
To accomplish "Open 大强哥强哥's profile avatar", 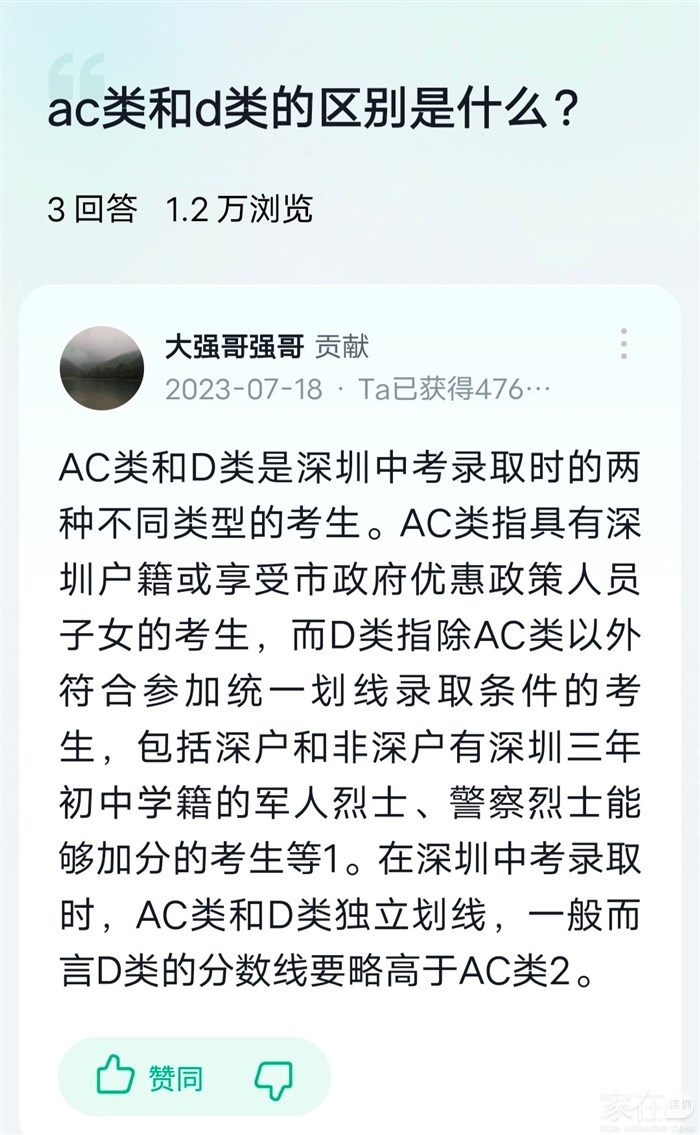I will 102,368.
